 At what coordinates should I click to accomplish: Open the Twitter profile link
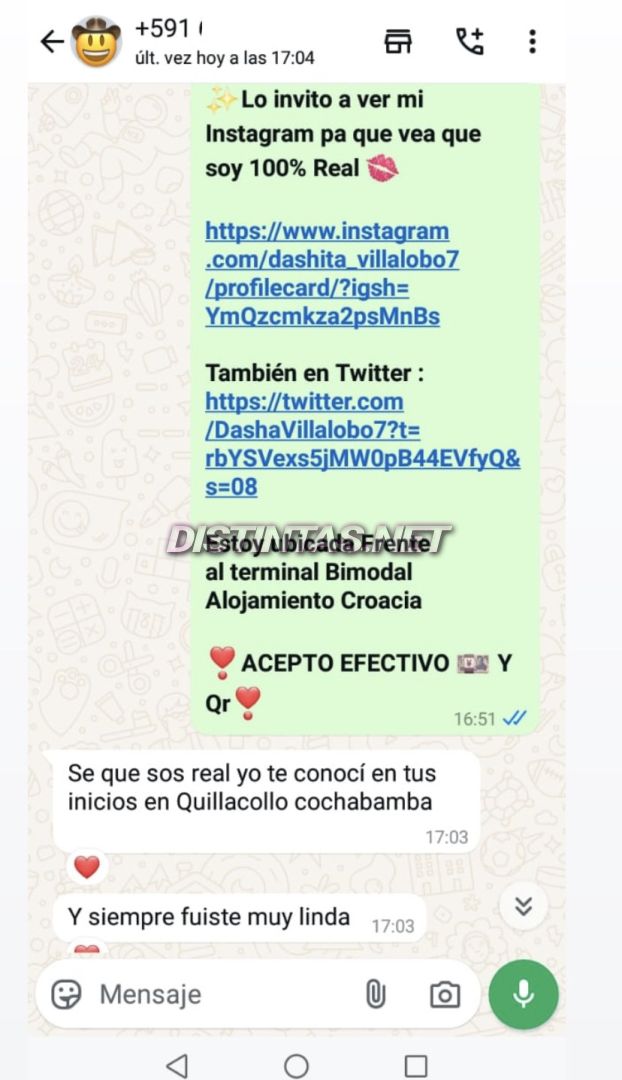(361, 444)
